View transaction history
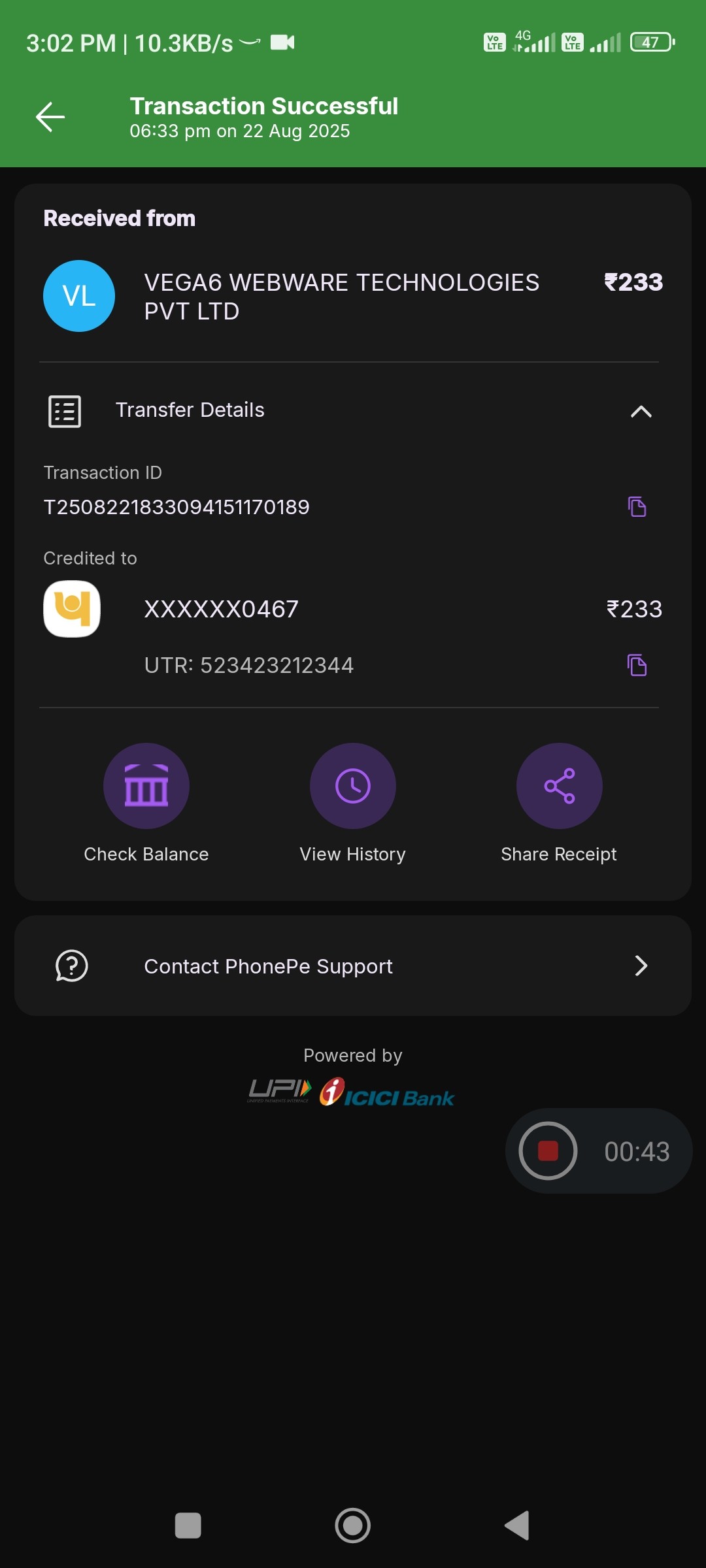The height and width of the screenshot is (1568, 706). click(353, 786)
